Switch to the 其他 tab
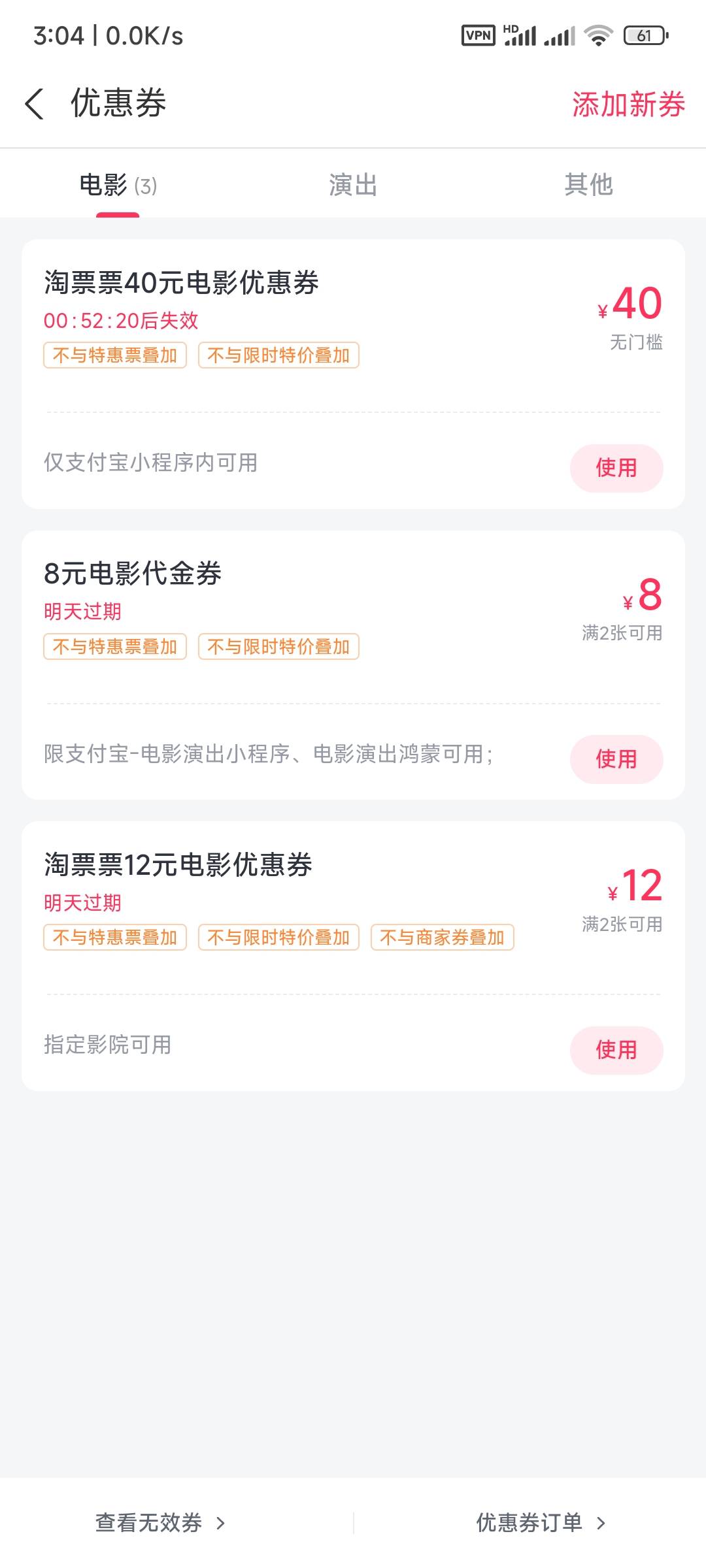 click(588, 185)
